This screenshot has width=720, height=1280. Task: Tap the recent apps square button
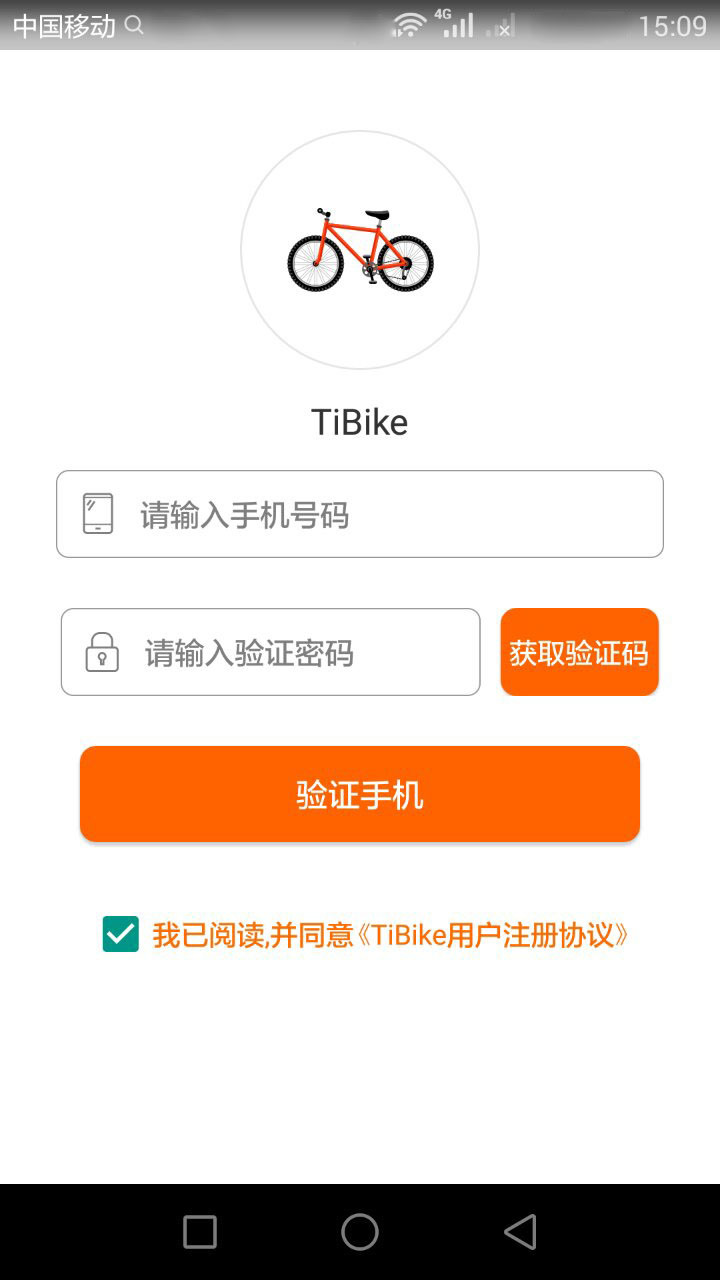coord(200,1232)
